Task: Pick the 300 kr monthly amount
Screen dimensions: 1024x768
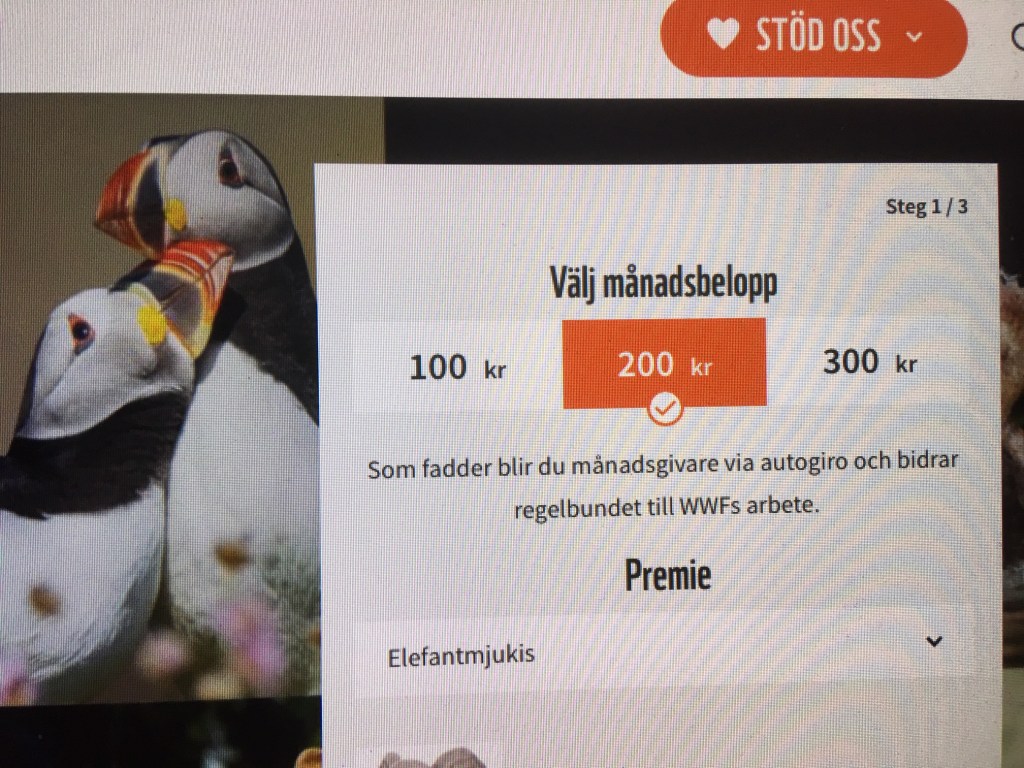Action: 869,362
